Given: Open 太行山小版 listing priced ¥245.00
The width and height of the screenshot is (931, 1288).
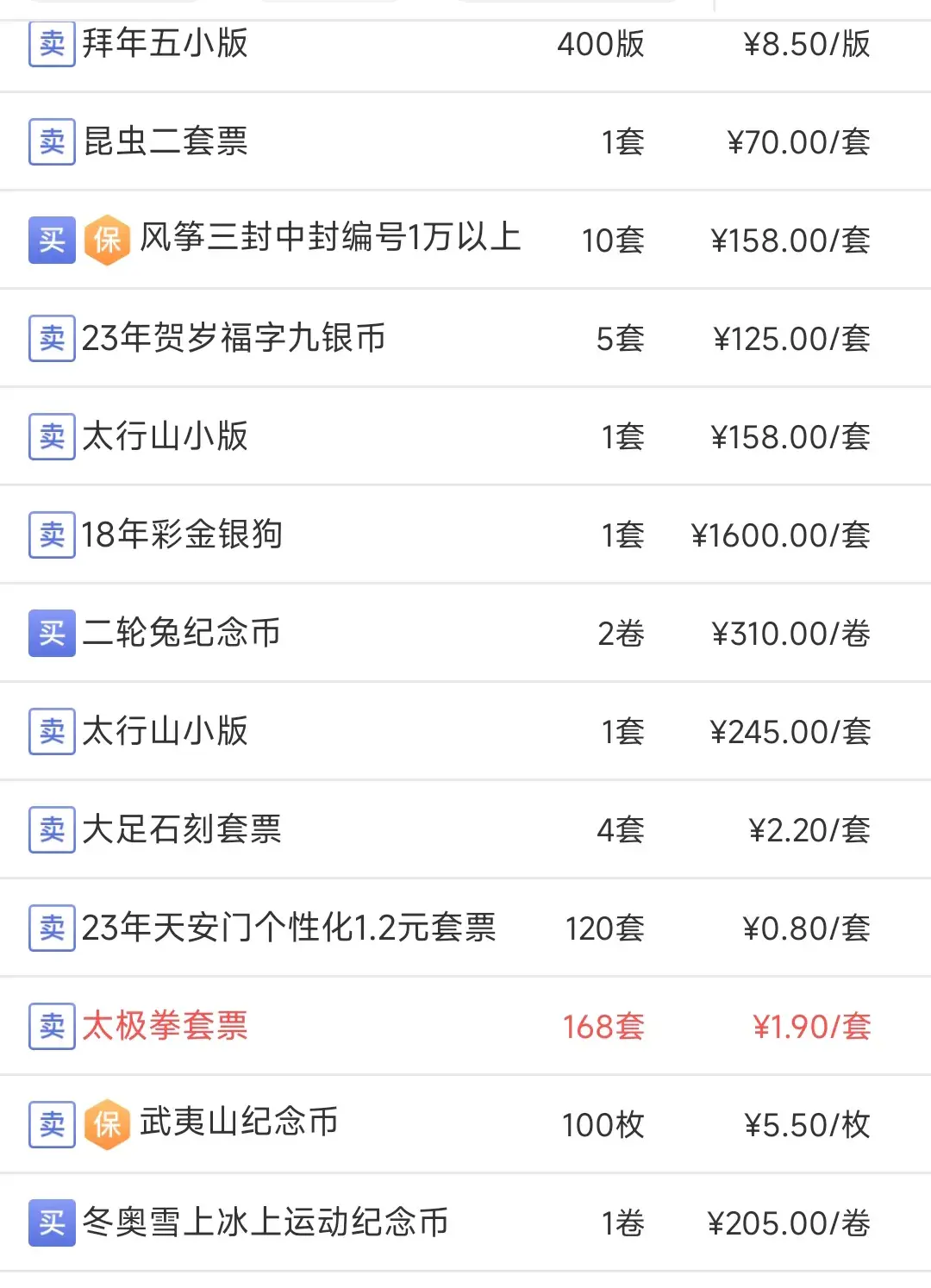Looking at the screenshot, I should (166, 731).
